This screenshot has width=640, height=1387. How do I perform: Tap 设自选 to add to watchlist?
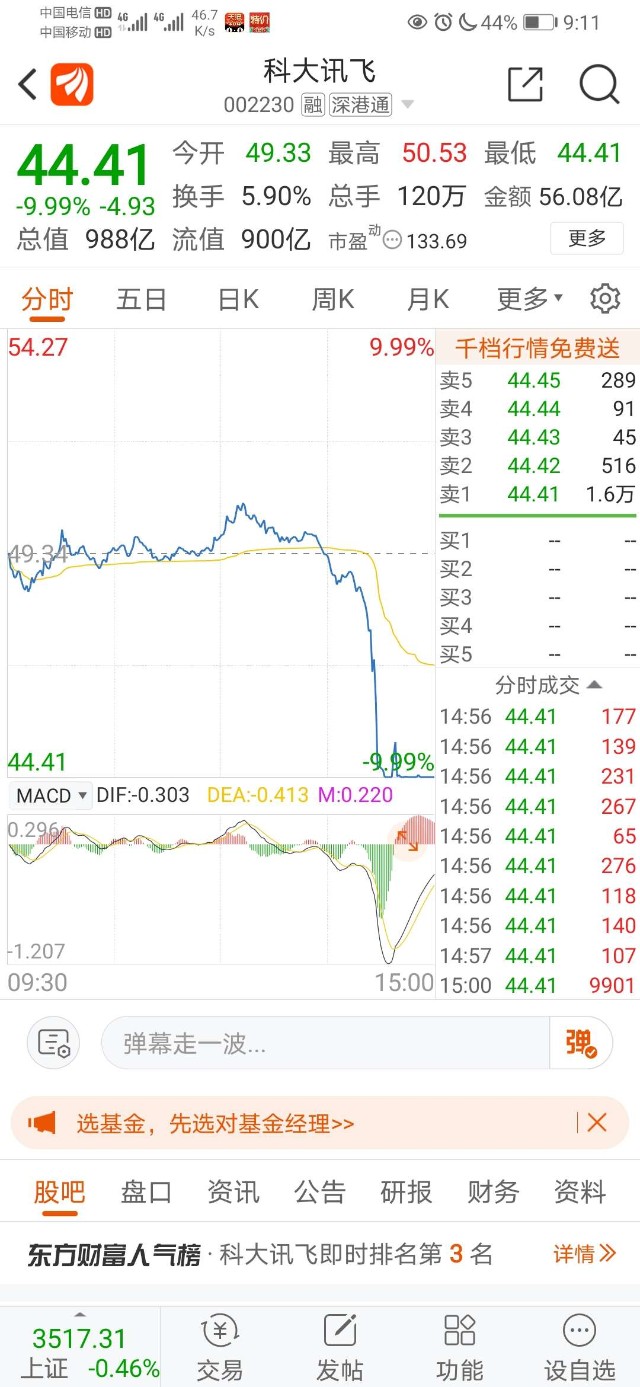click(579, 1346)
